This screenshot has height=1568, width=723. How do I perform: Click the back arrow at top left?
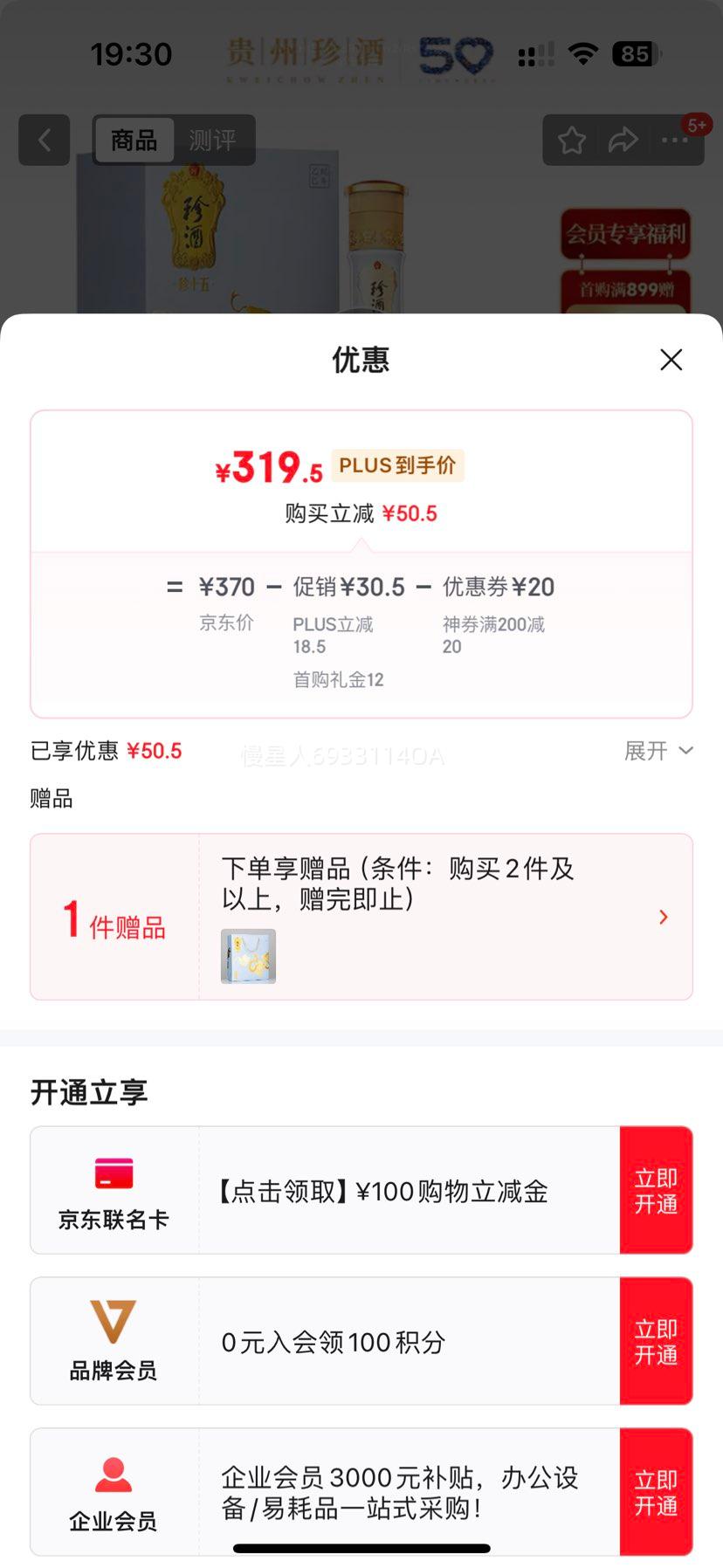(x=44, y=141)
